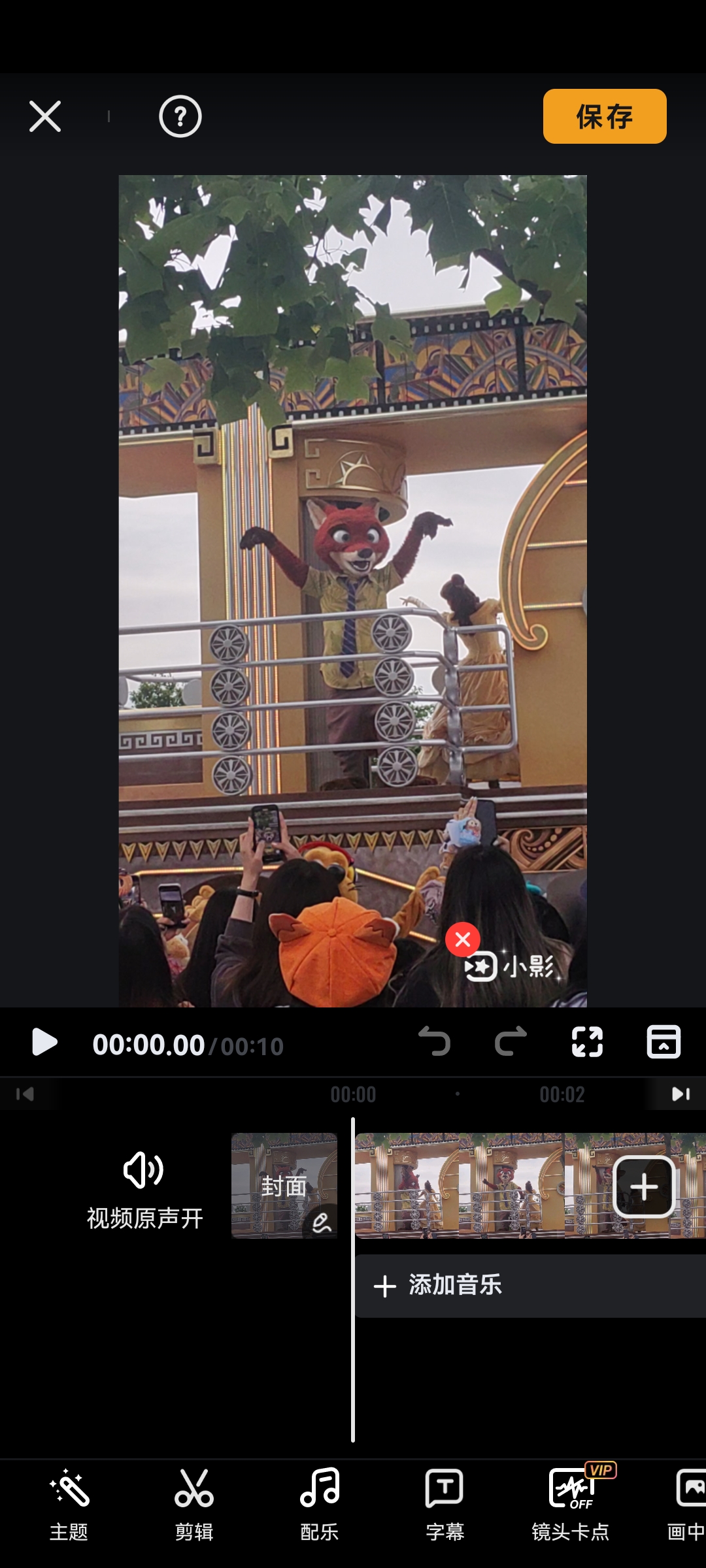Remove the 小影 watermark via red X
Screen dimensions: 706x1568
[x=463, y=939]
